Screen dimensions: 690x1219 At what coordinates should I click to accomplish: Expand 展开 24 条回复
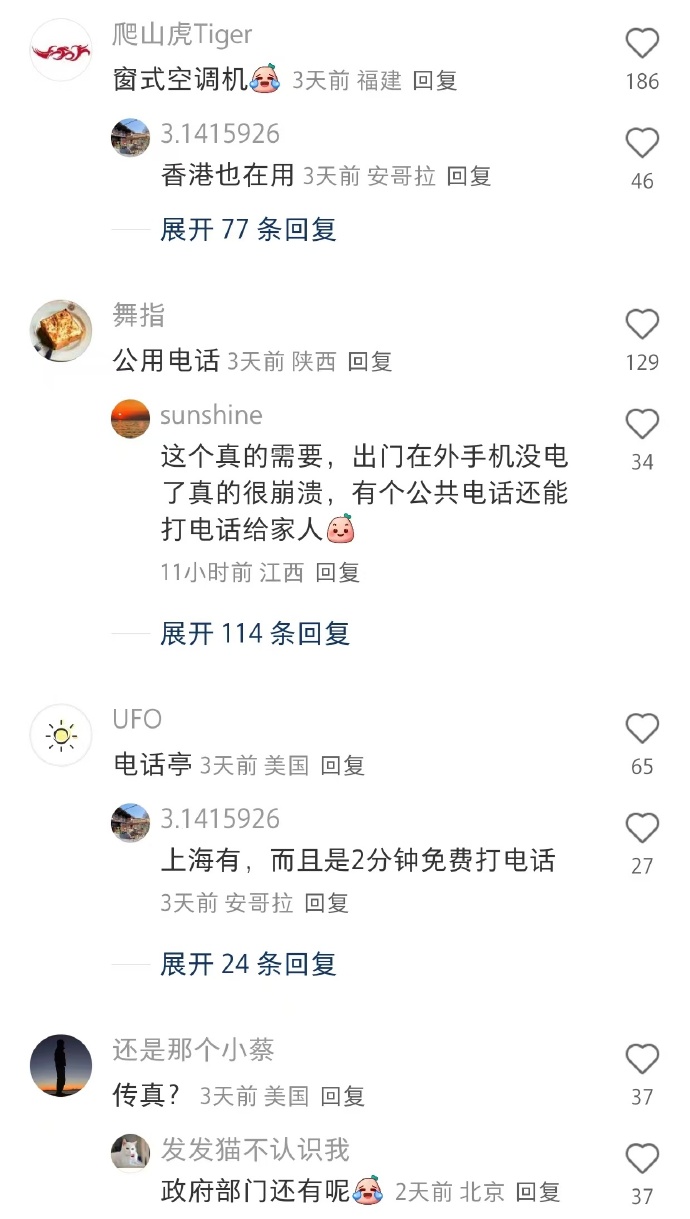pos(248,964)
